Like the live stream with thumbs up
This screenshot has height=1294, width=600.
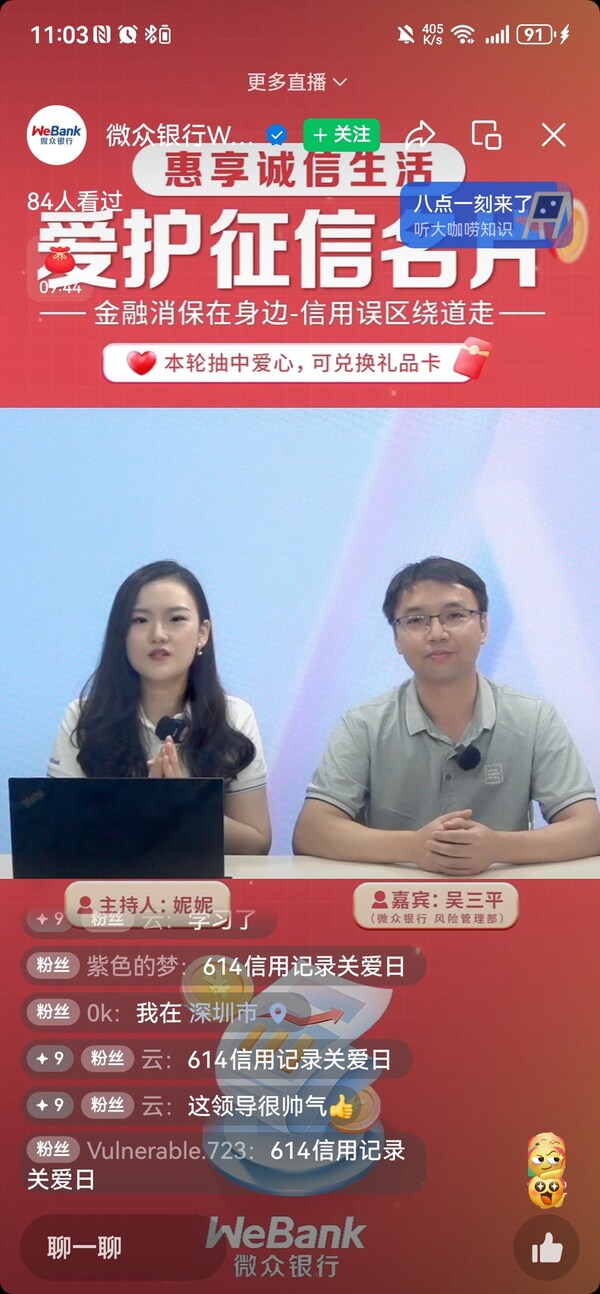pyautogui.click(x=546, y=1247)
